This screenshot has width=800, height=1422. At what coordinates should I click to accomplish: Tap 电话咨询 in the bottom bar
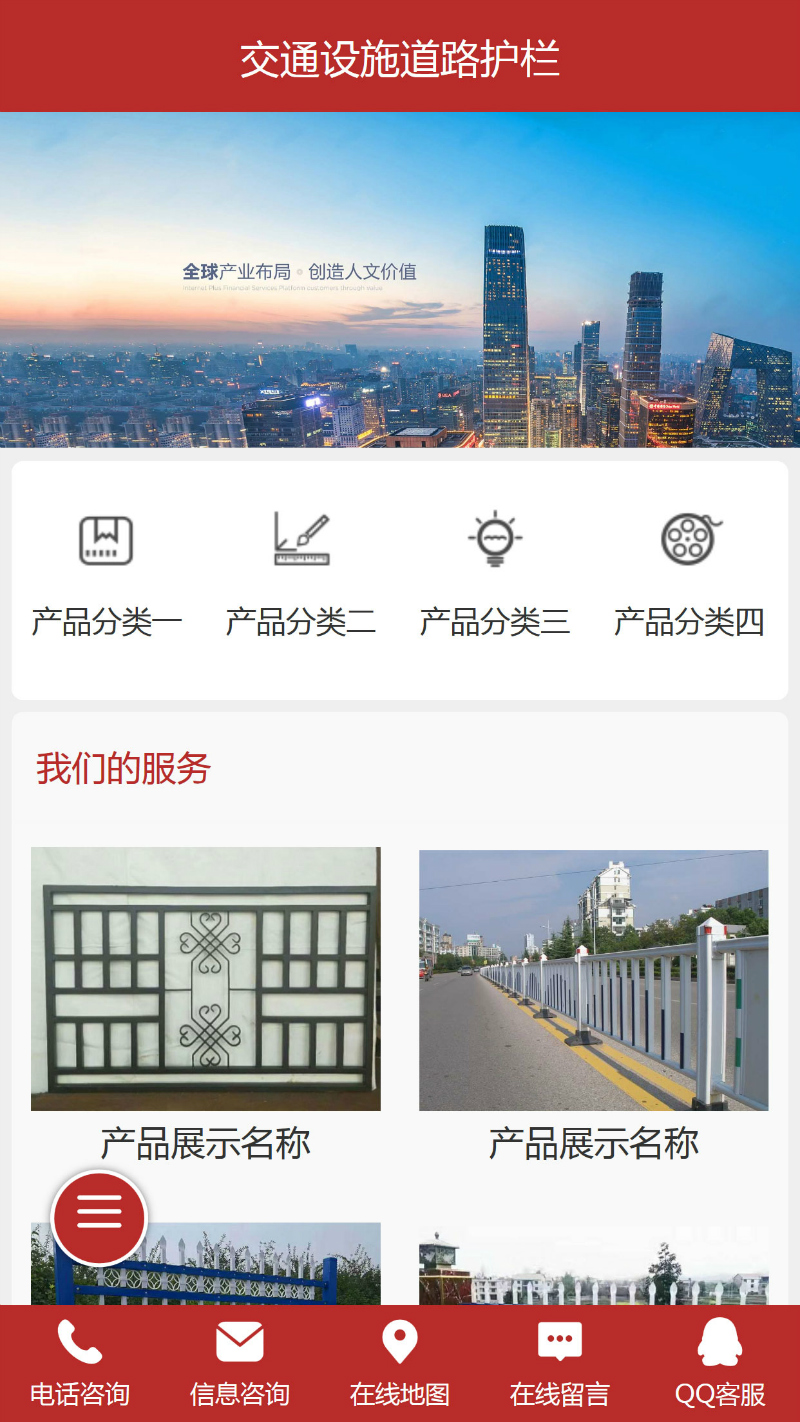pos(80,1362)
